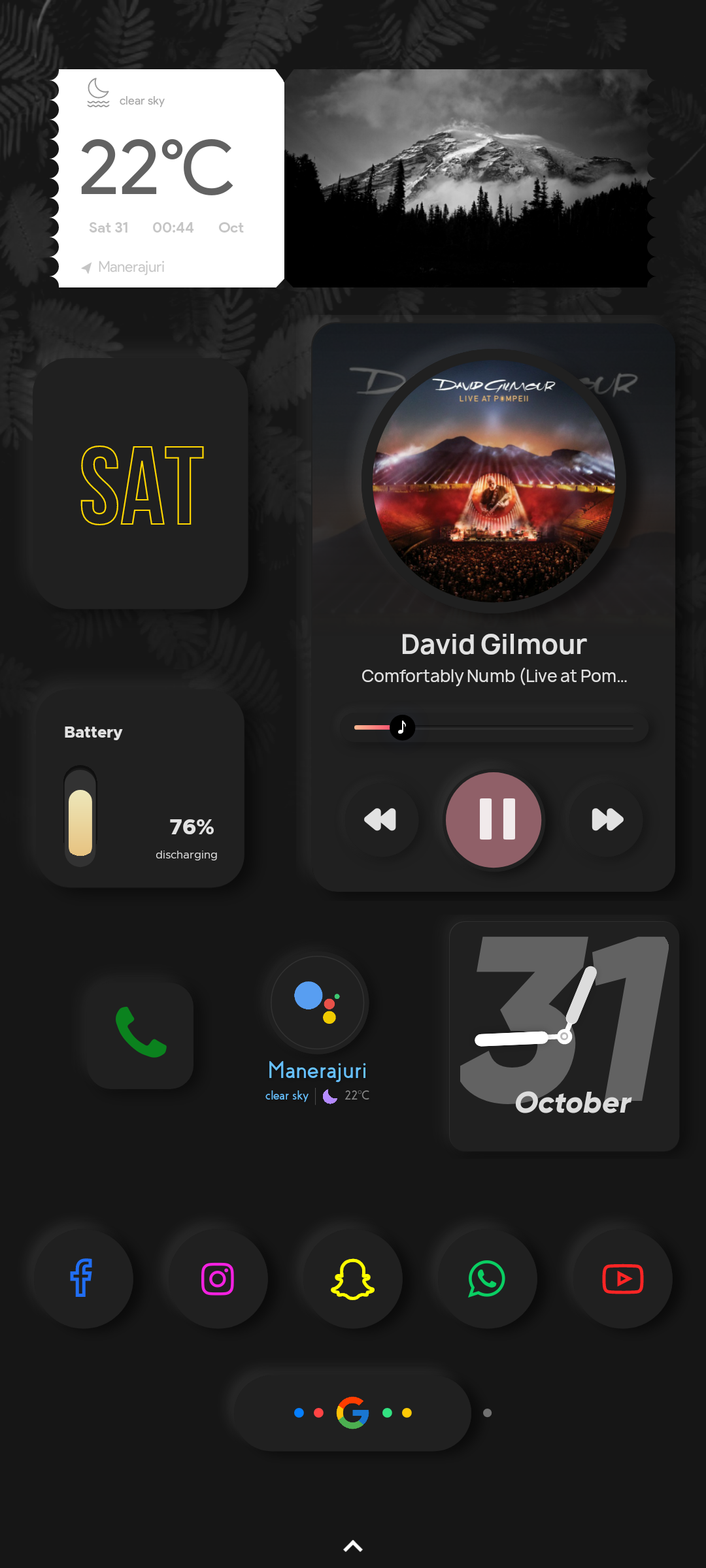Viewport: 706px width, 1568px height.
Task: Expand the app drawer with the upward chevron
Action: coord(353,1545)
